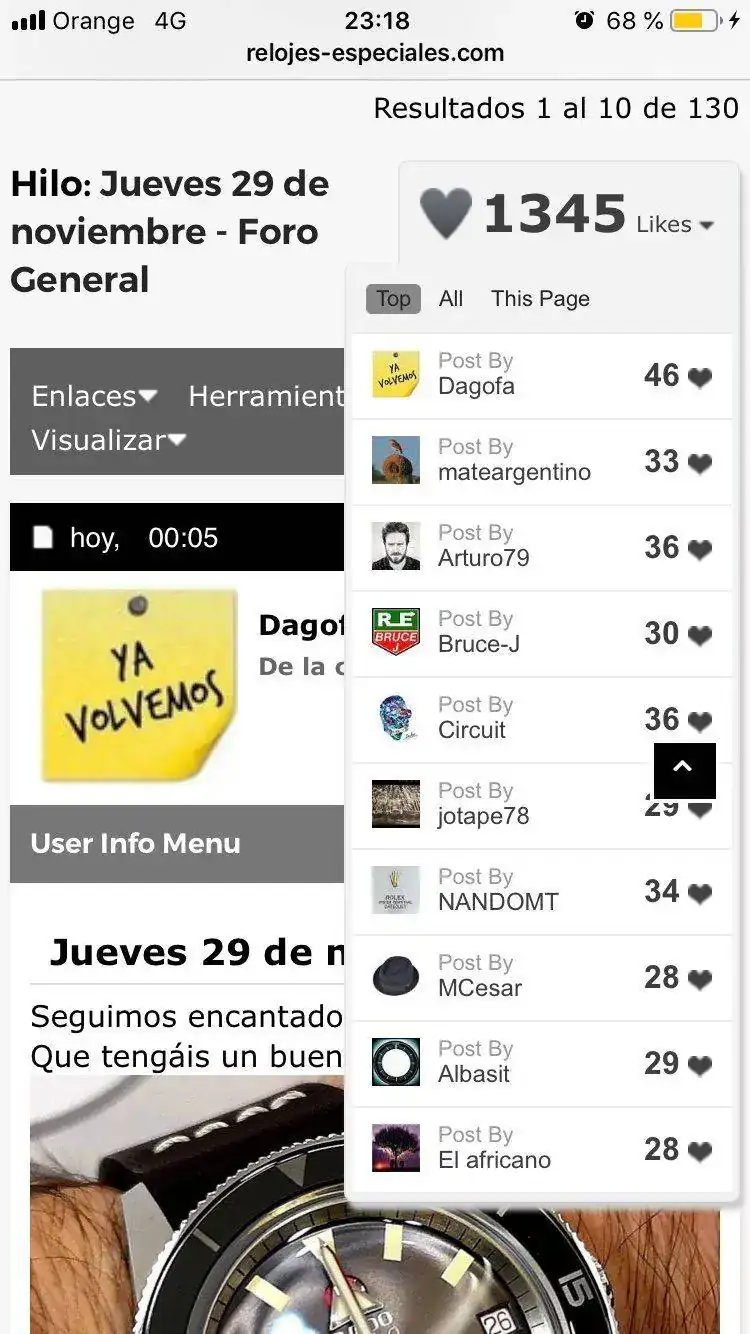Open the User Info Menu
Viewport: 750px width, 1334px height.
pyautogui.click(x=136, y=843)
